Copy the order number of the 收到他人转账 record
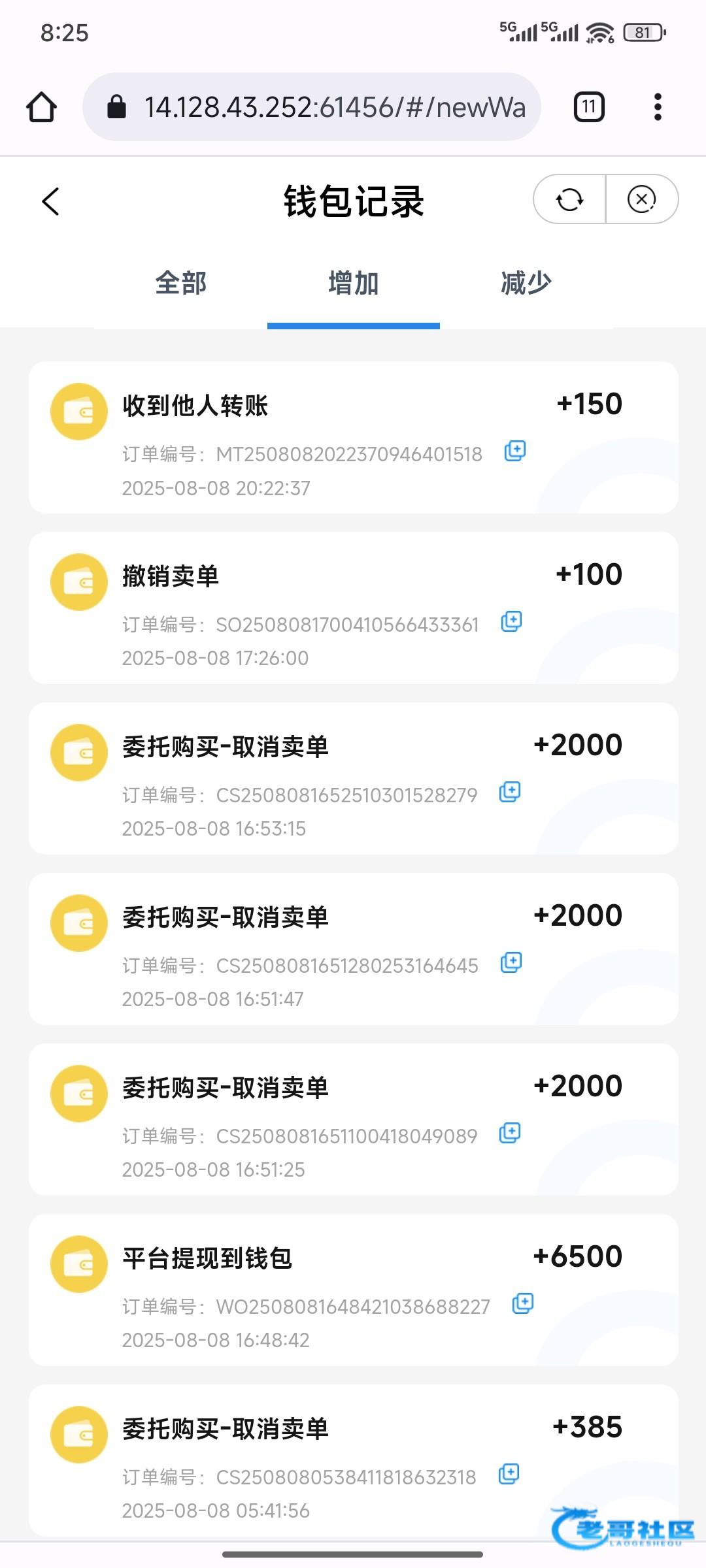This screenshot has width=706, height=1568. point(515,451)
